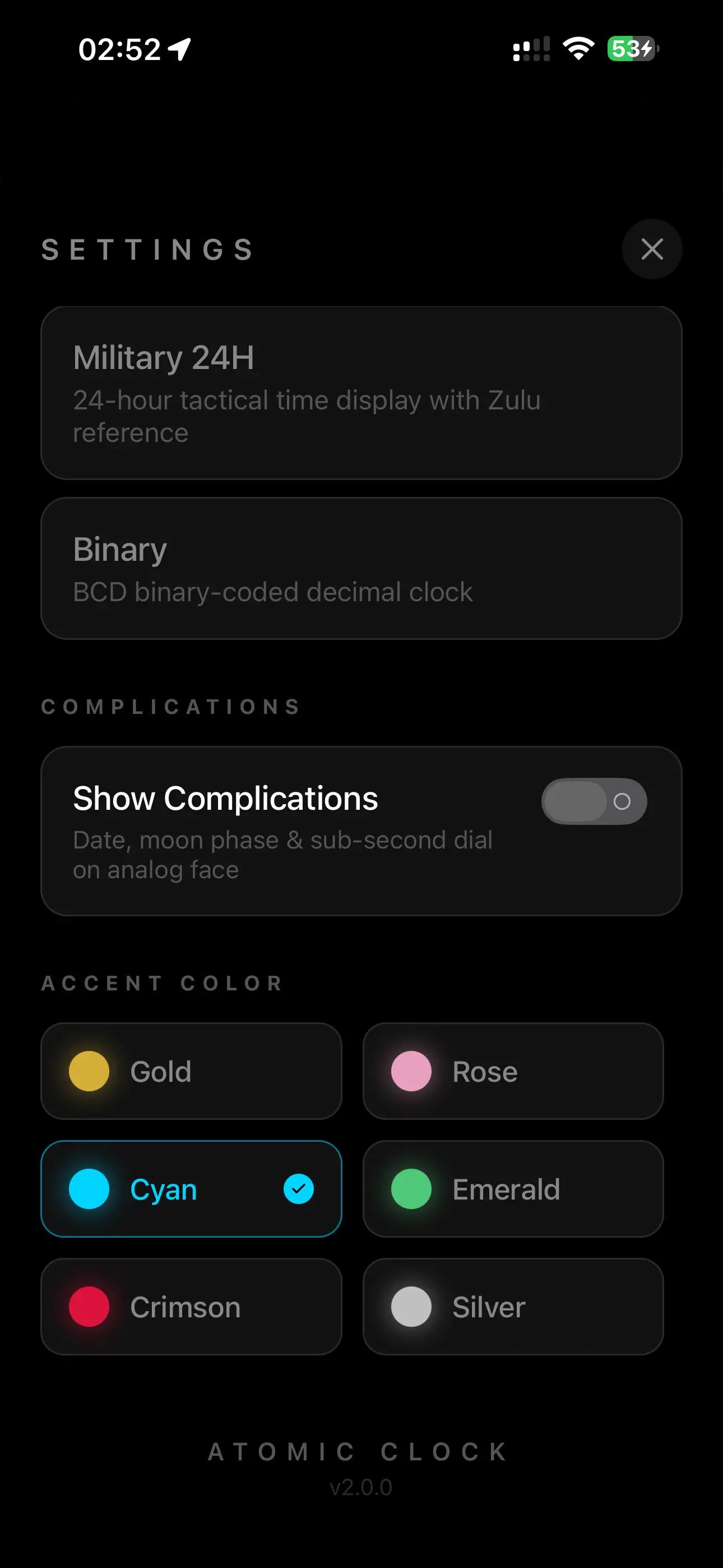Select the Military 24H clock mode
The height and width of the screenshot is (1568, 723).
click(x=361, y=393)
